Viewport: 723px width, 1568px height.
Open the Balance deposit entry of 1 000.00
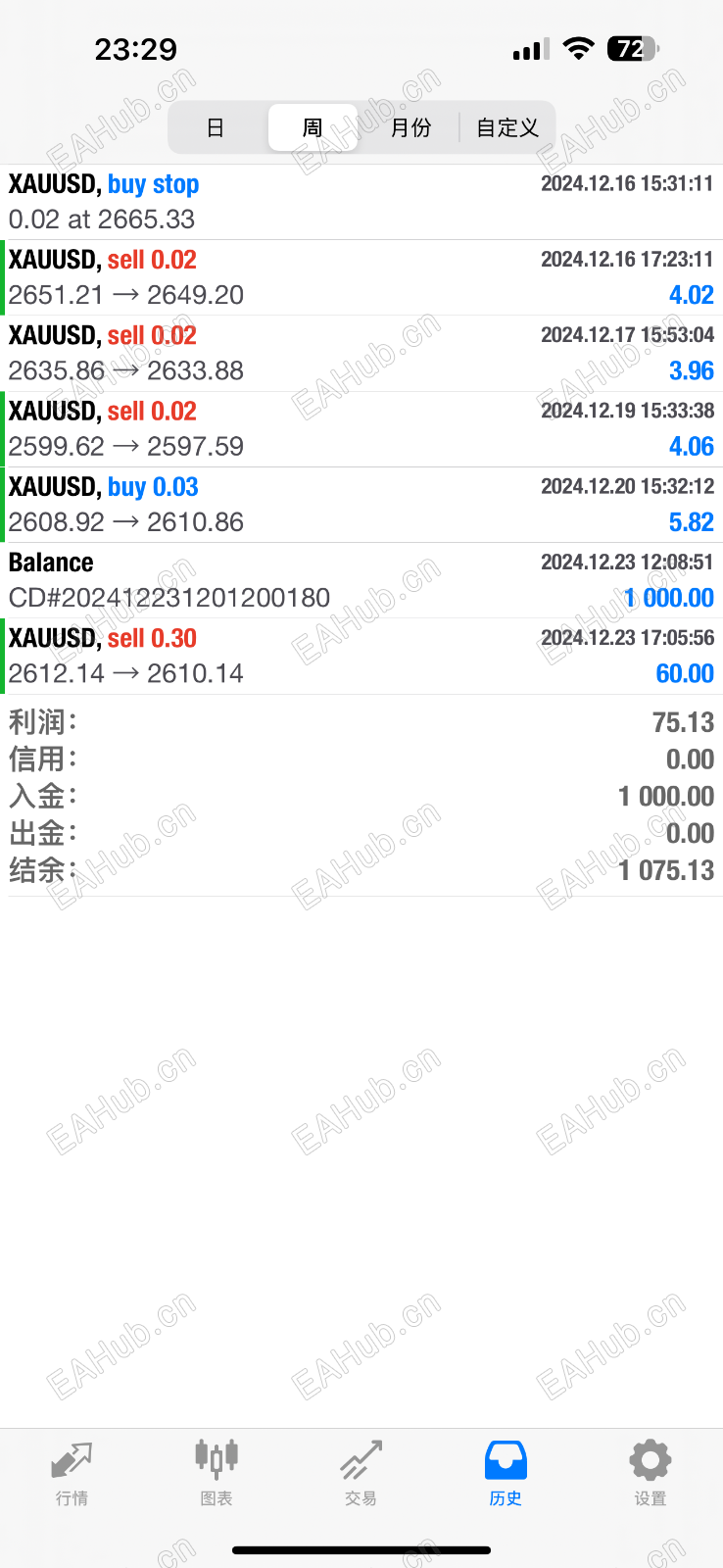(x=361, y=580)
